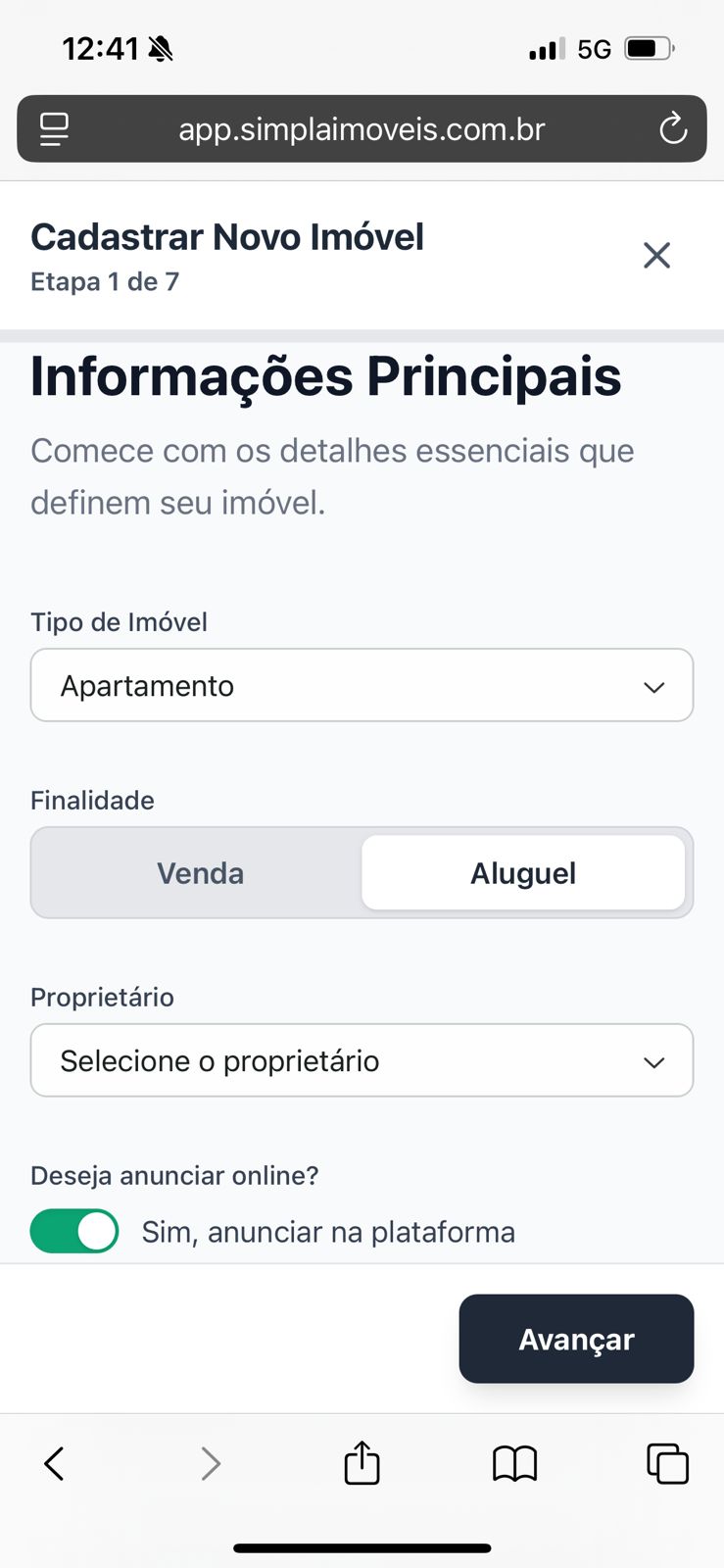Open the page settings icon in the address bar

pos(54,128)
